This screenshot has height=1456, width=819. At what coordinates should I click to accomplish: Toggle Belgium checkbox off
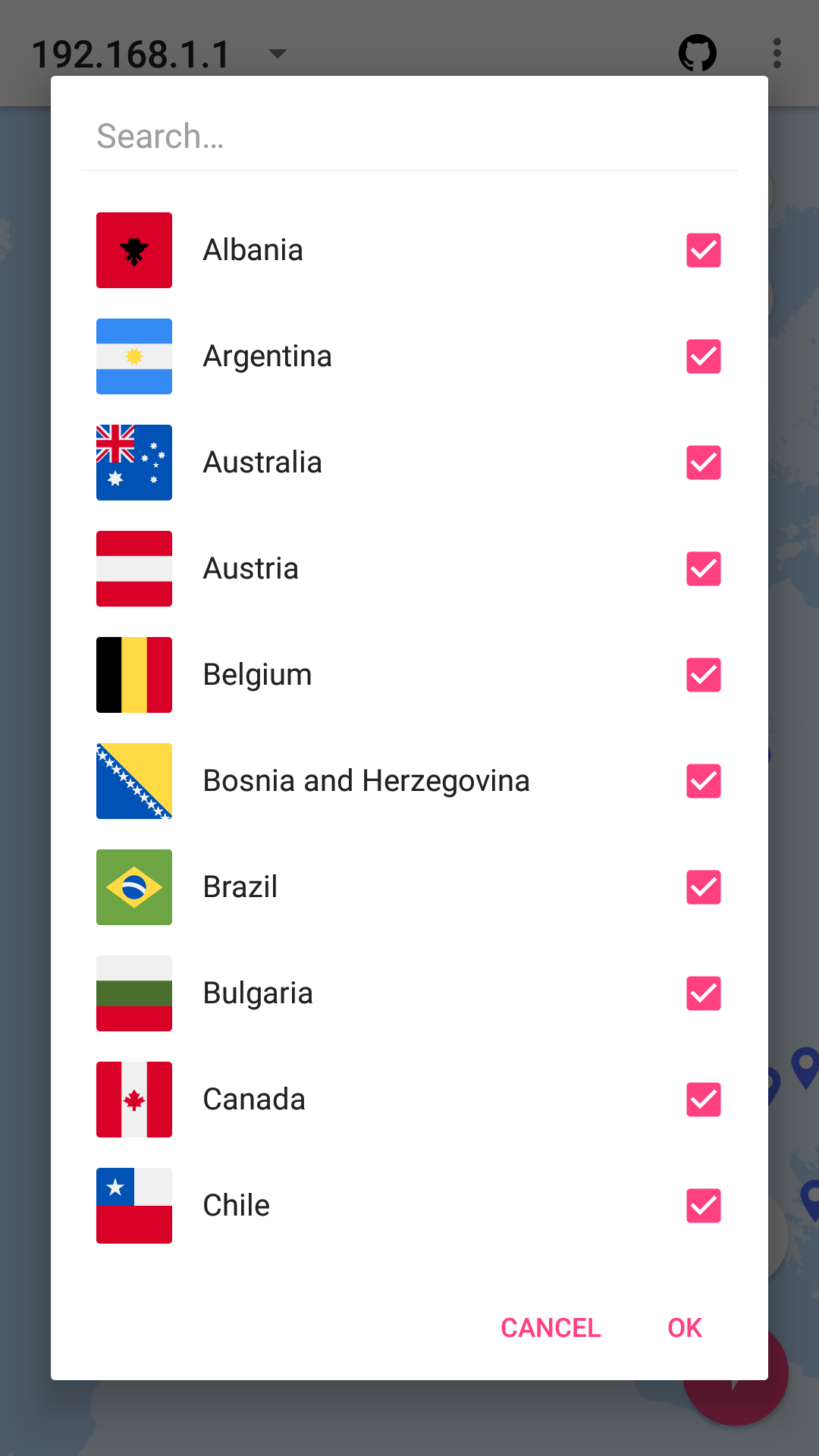coord(703,675)
